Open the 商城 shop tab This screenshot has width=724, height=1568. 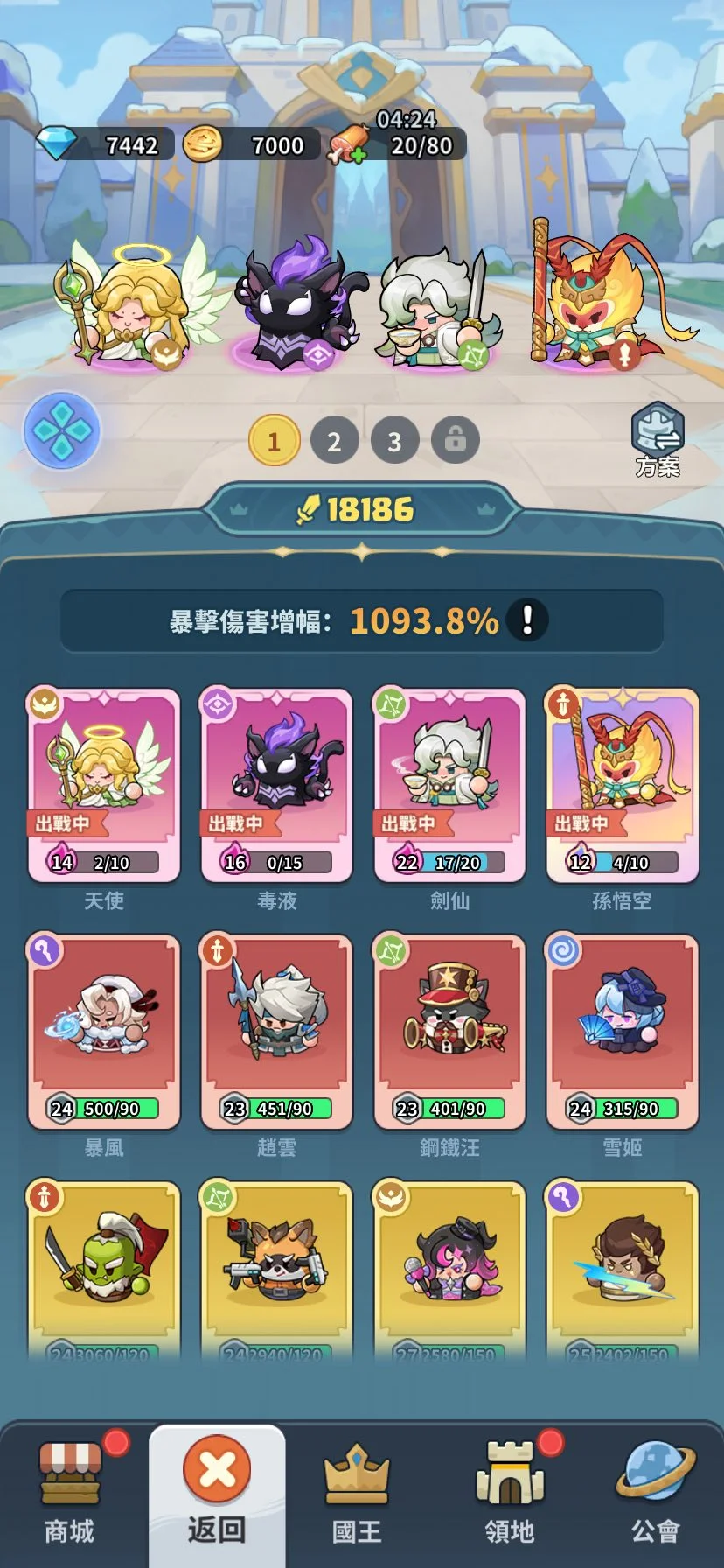70,1493
